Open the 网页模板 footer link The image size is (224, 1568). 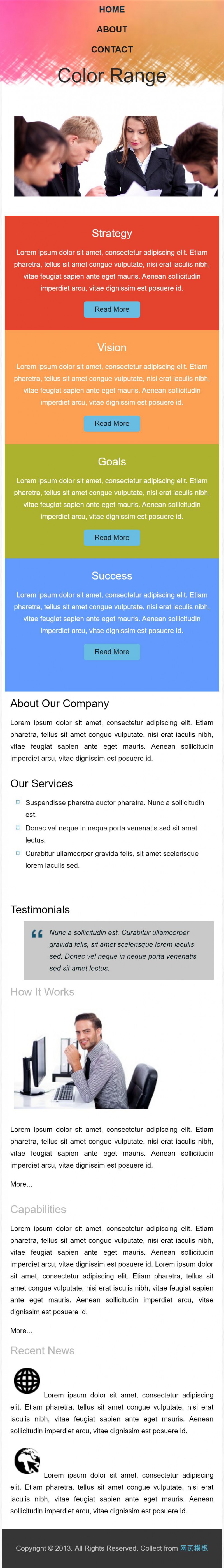pyautogui.click(x=193, y=1547)
